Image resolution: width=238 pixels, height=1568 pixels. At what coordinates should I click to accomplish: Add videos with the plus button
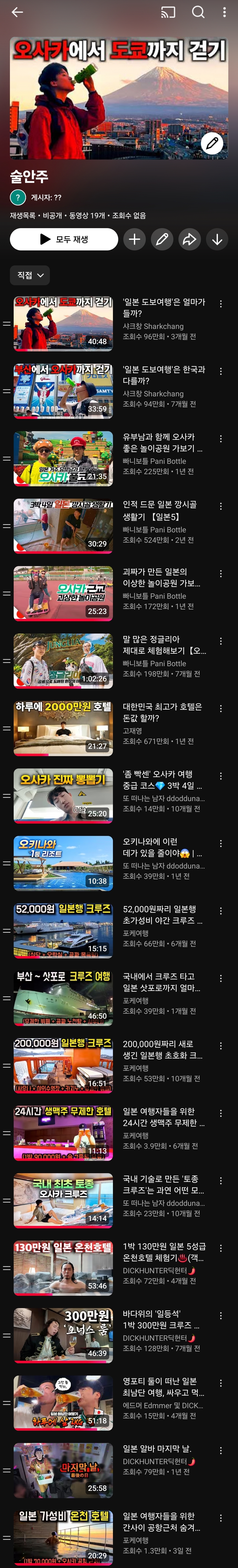(x=135, y=239)
